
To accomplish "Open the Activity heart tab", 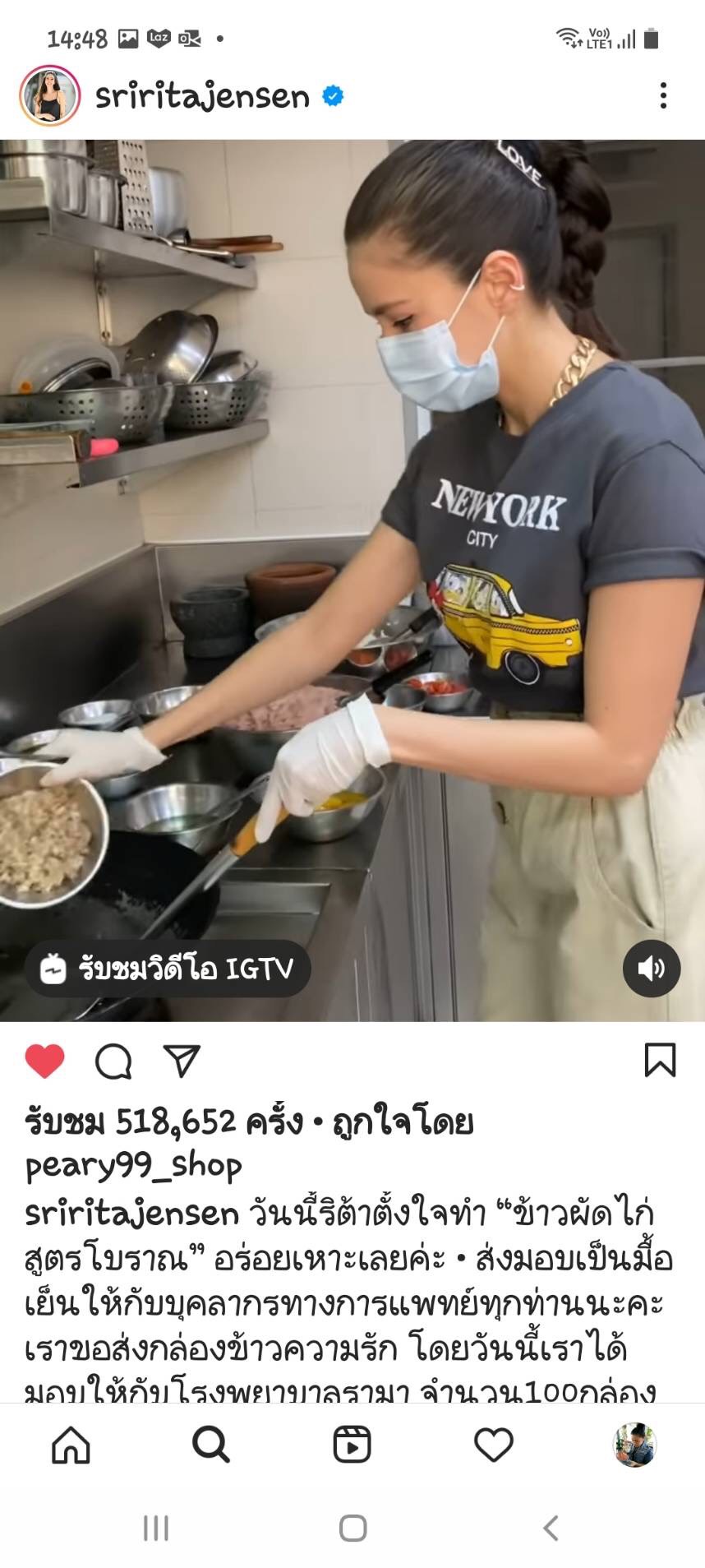I will pyautogui.click(x=494, y=1445).
